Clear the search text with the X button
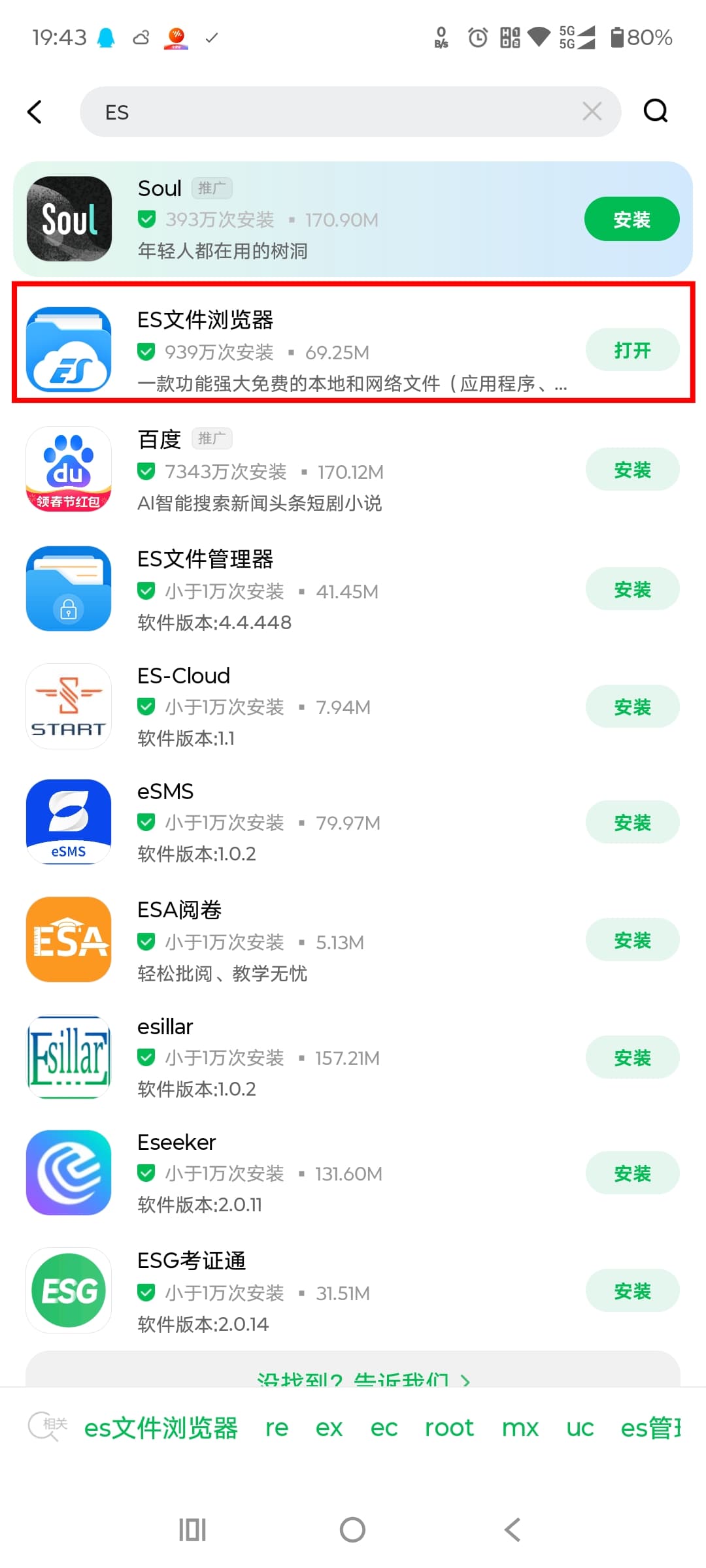 point(592,112)
